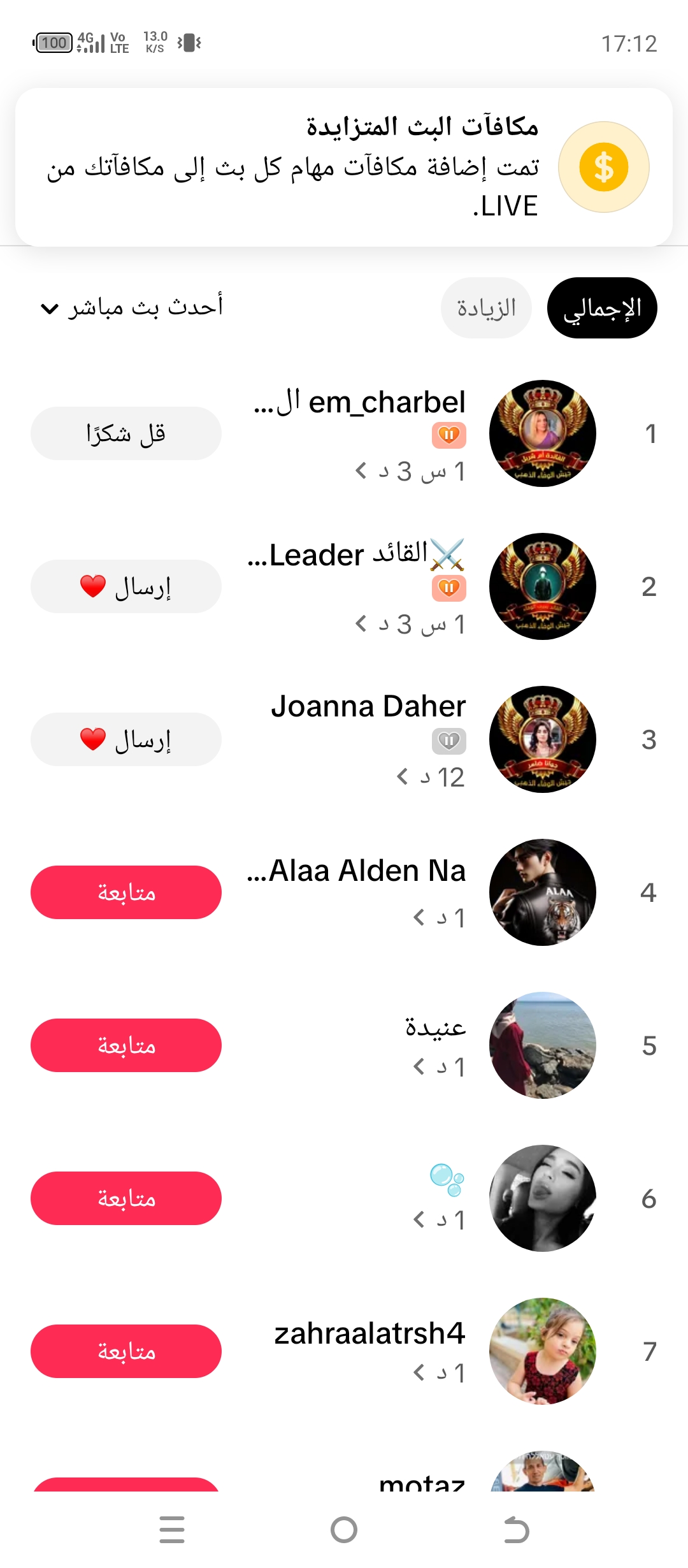Switch to the الزيادة tab
Screen dimensions: 688x1568
(x=486, y=308)
